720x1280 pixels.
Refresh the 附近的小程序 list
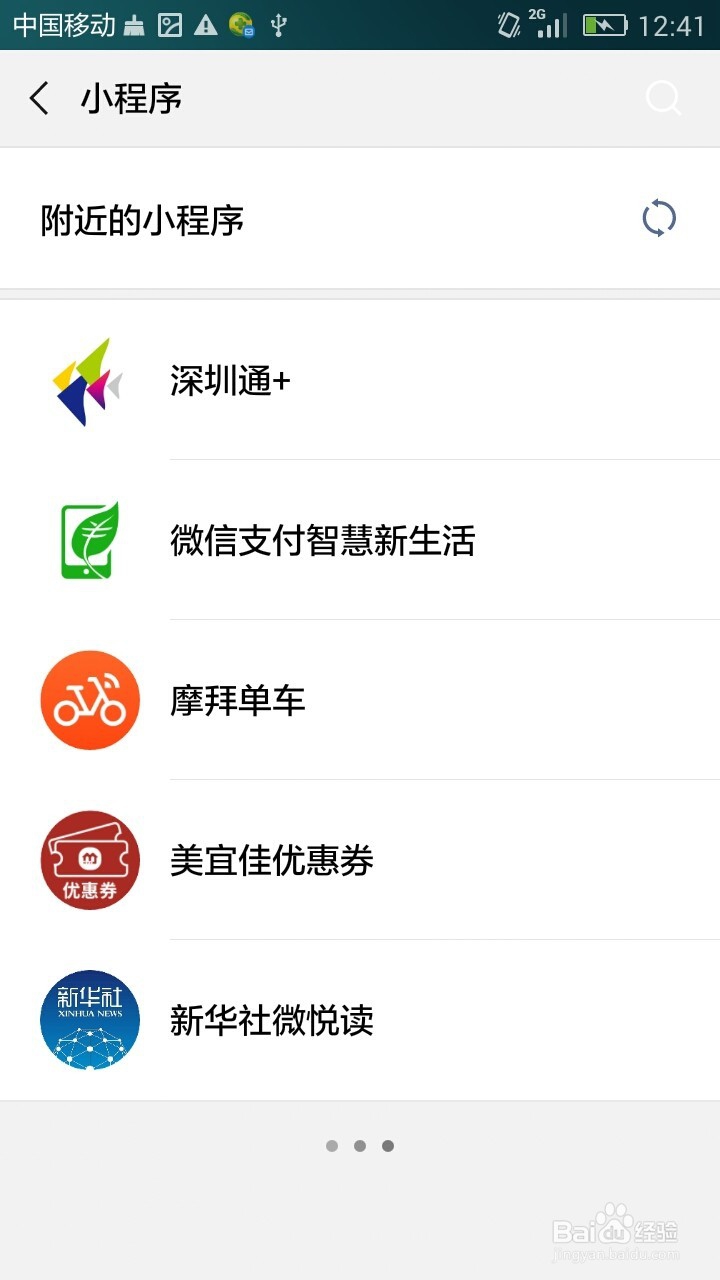pyautogui.click(x=659, y=218)
